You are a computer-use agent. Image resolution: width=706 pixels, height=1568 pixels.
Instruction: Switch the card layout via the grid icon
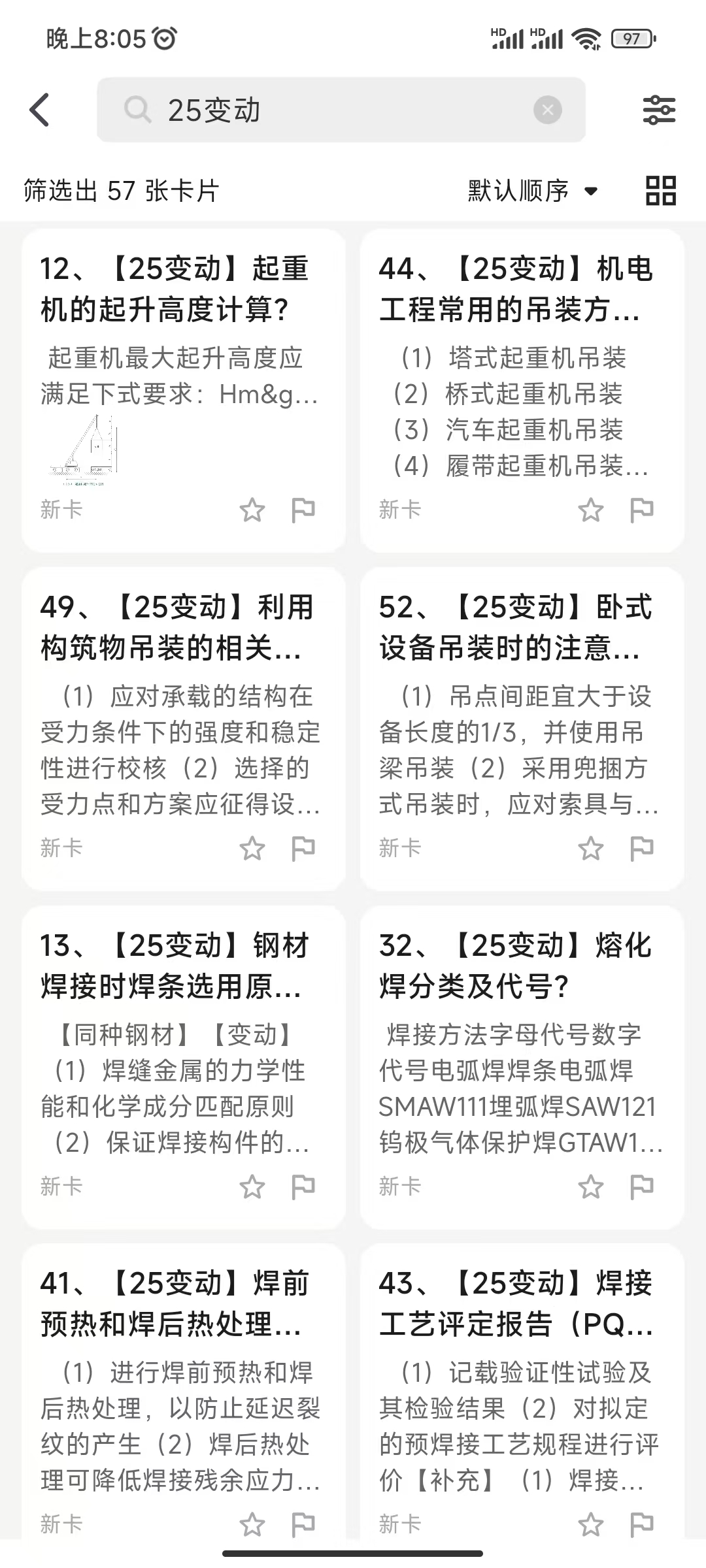coord(660,191)
